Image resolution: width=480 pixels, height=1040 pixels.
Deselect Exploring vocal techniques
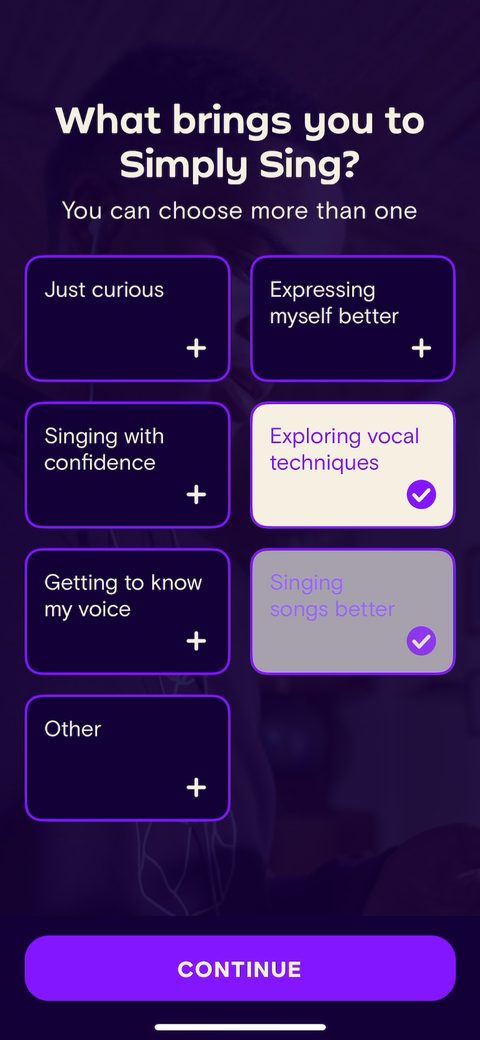coord(353,465)
